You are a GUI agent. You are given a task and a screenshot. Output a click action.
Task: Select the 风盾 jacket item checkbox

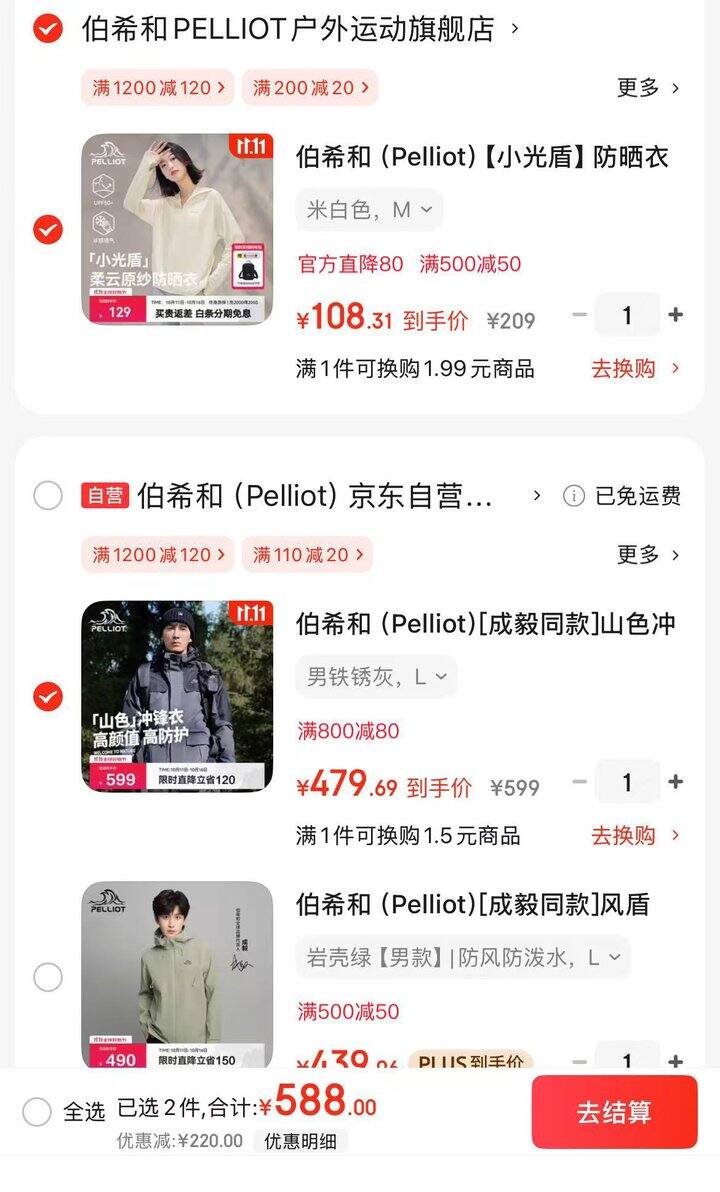click(x=47, y=977)
